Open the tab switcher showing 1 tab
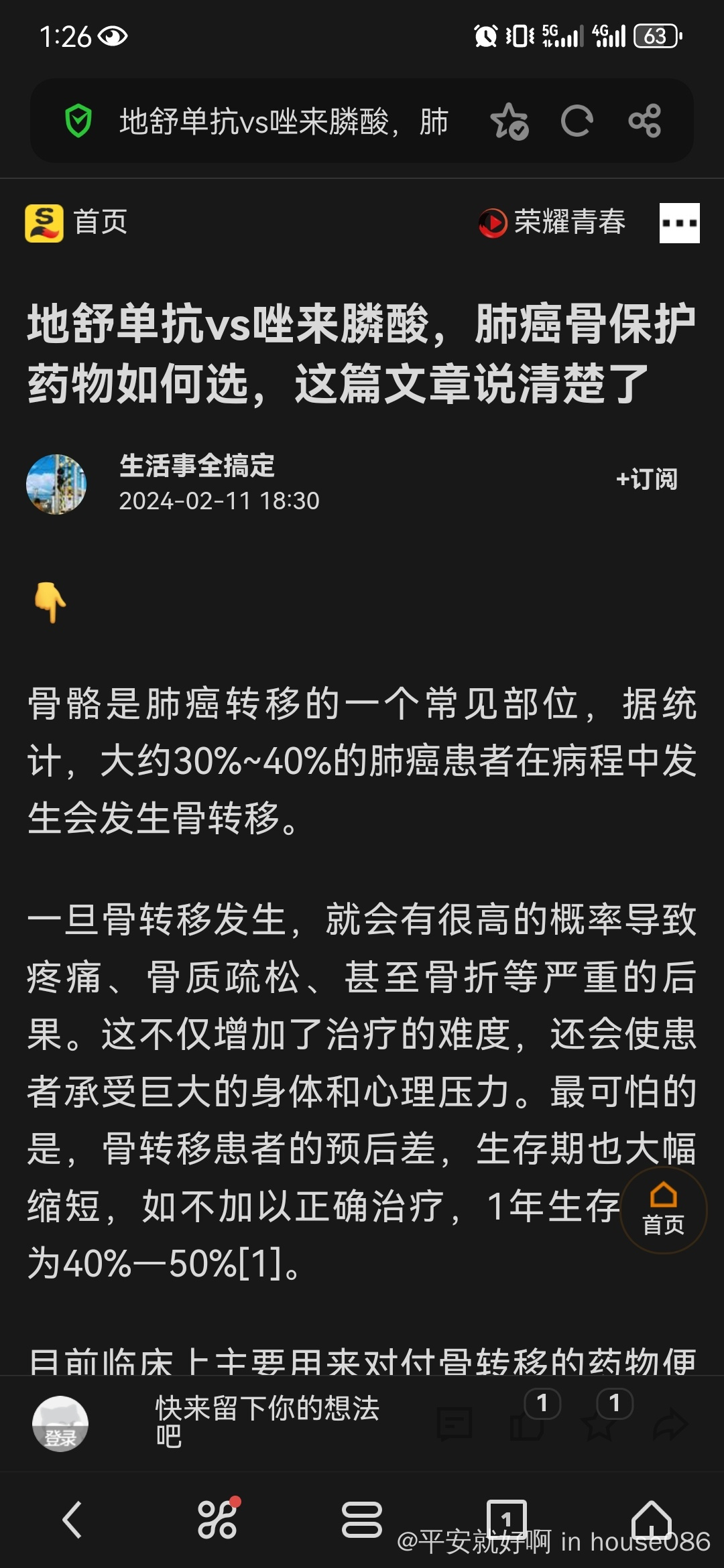This screenshot has height=1568, width=724. pyautogui.click(x=506, y=1519)
